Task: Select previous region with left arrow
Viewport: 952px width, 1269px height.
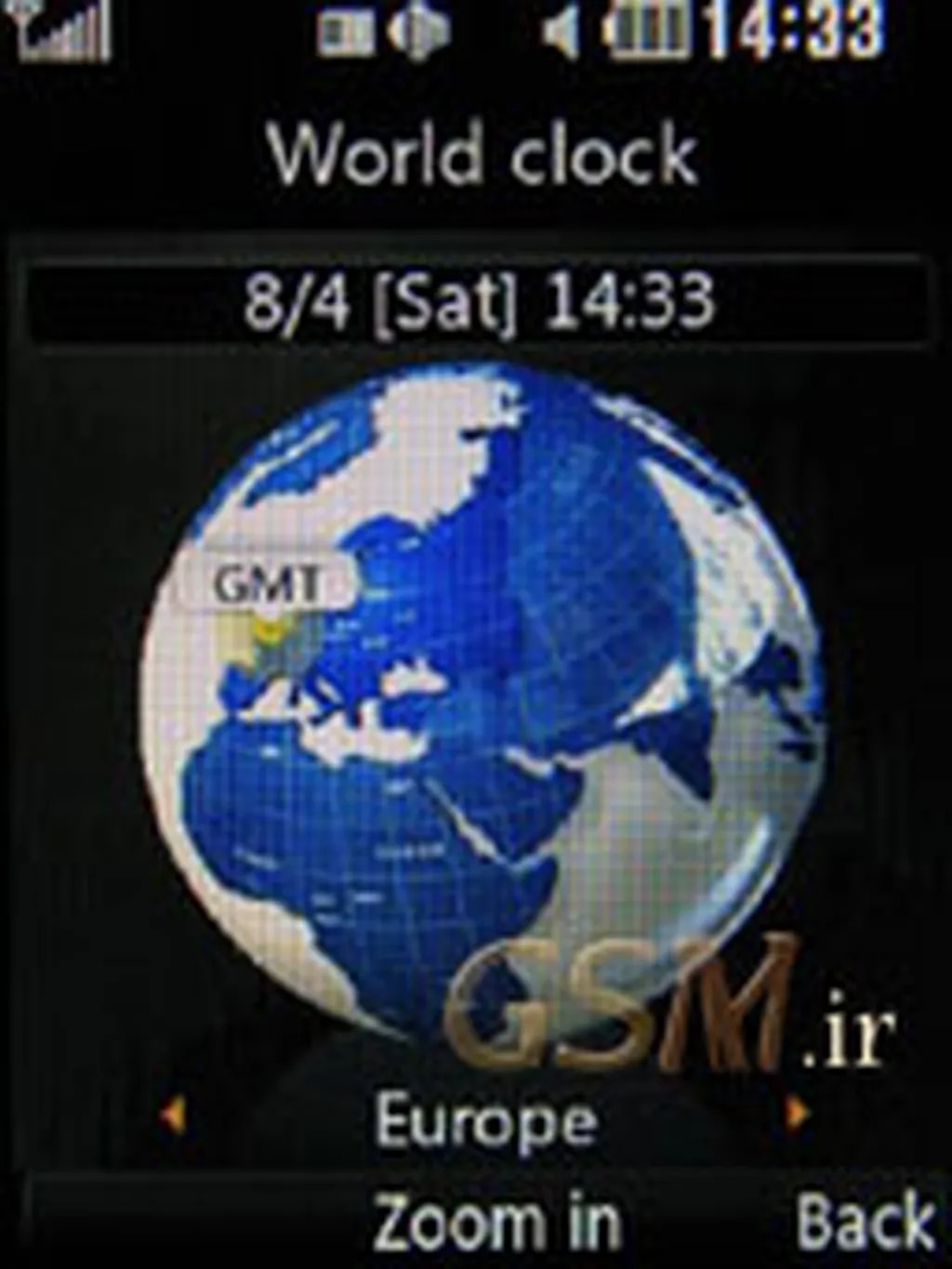Action: coord(172,1114)
